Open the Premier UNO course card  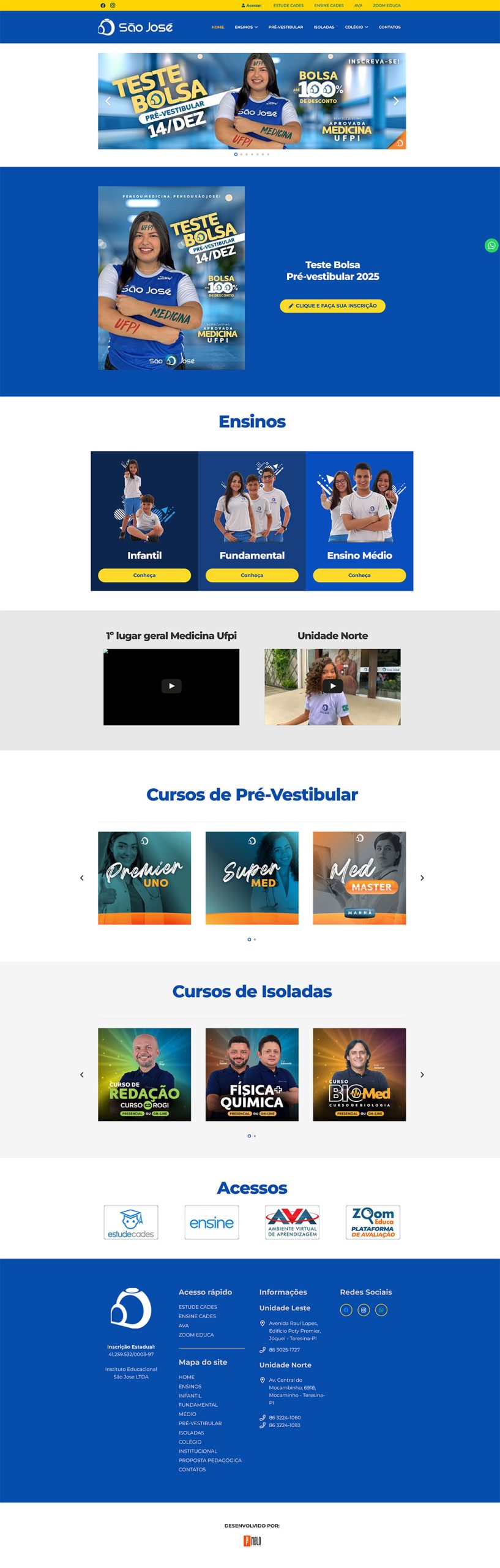coord(144,878)
